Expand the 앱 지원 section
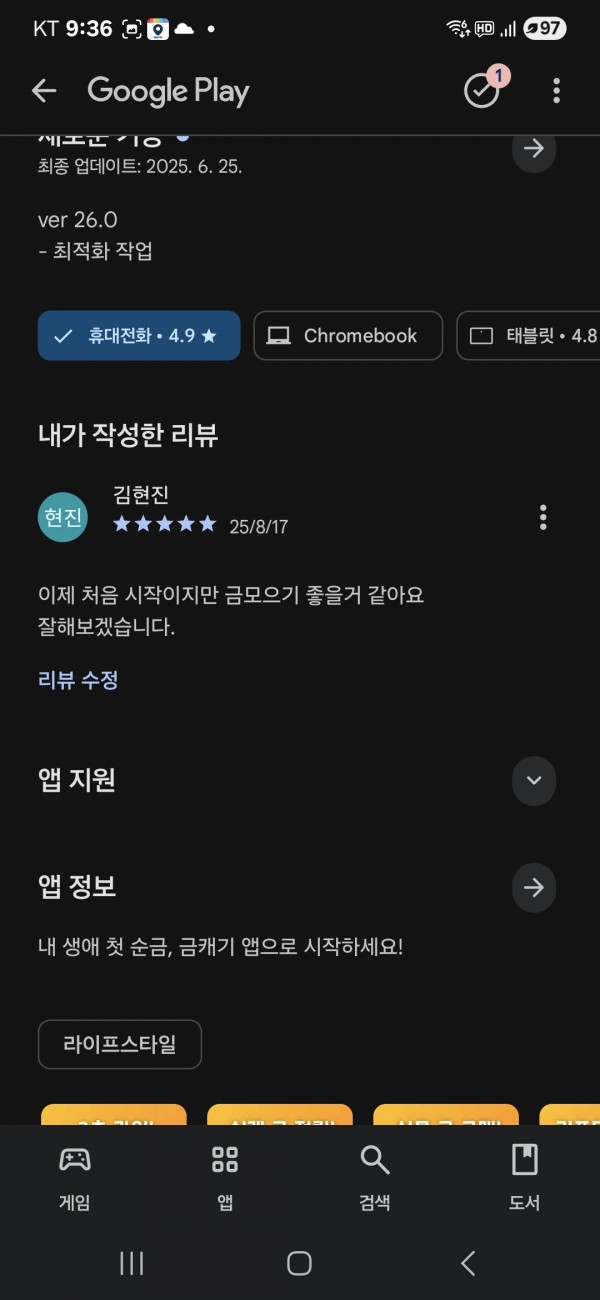Image resolution: width=600 pixels, height=1300 pixels. [x=534, y=780]
